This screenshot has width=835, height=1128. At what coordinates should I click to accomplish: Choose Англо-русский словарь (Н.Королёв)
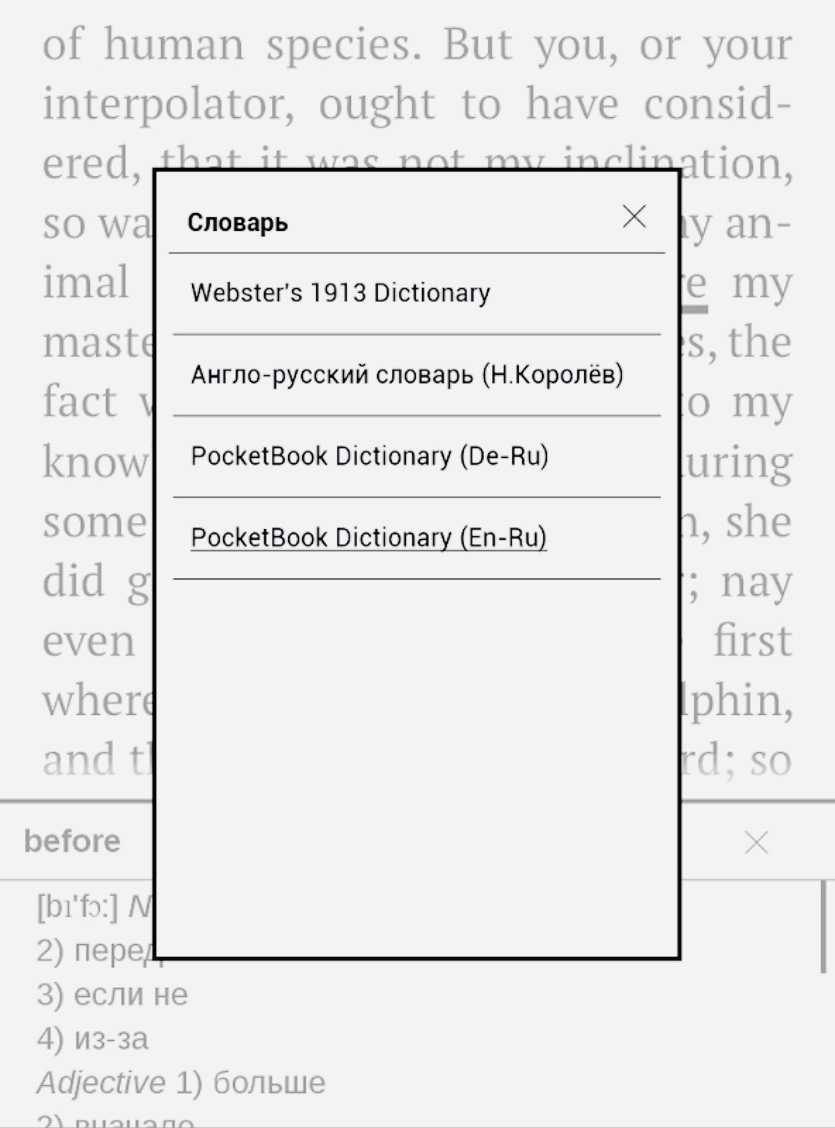(407, 375)
